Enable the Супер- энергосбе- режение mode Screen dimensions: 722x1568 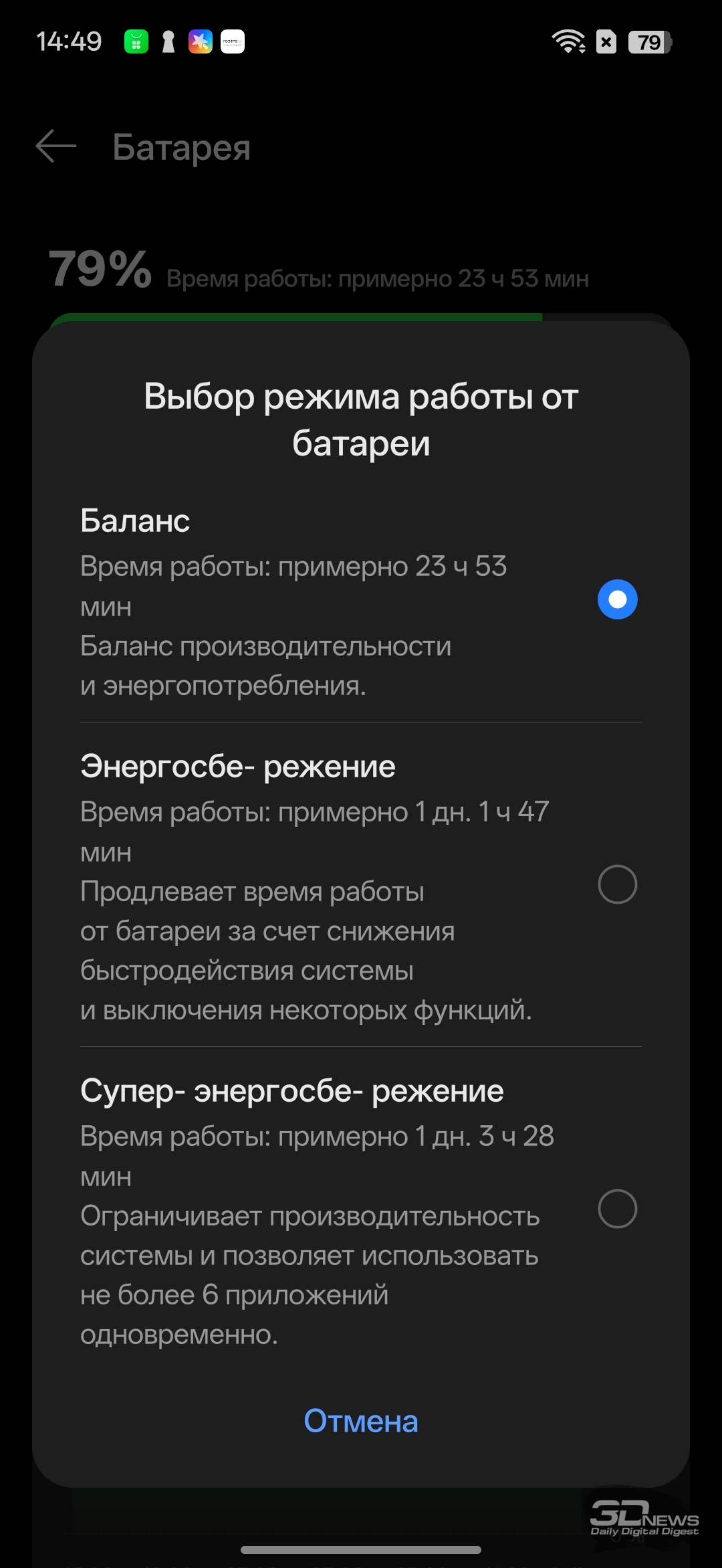click(x=617, y=1209)
